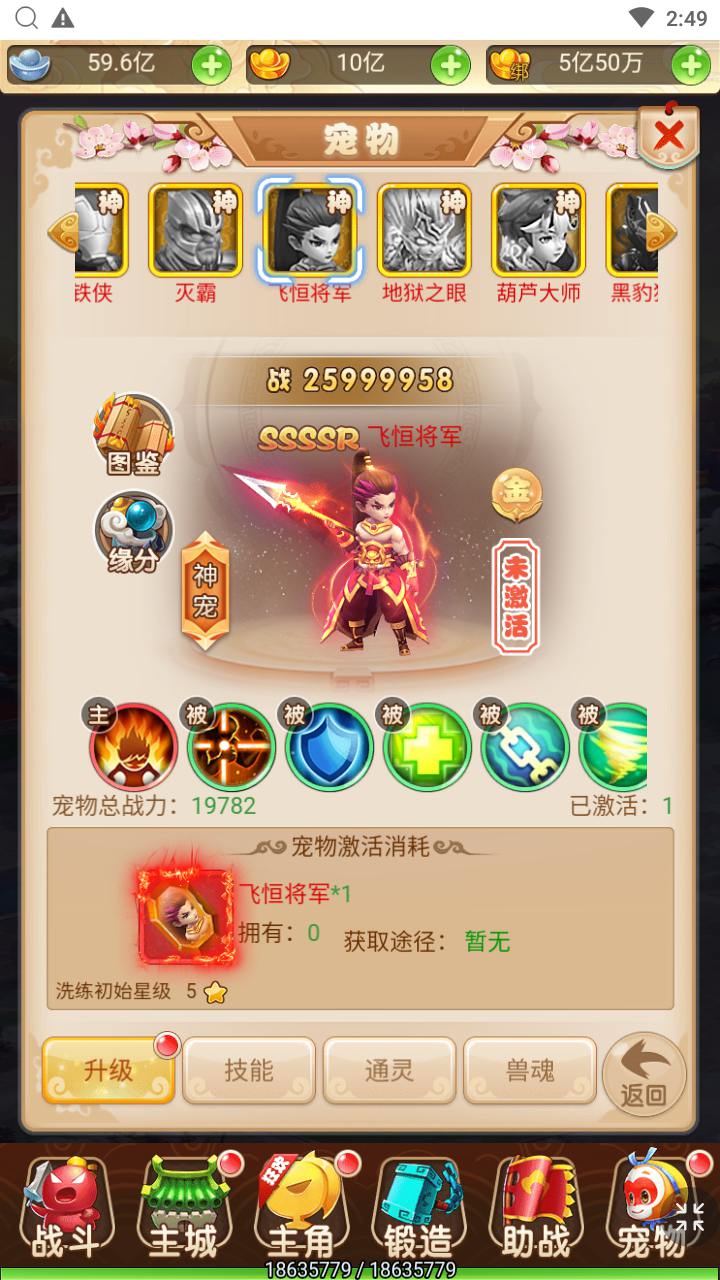Switch to the 技能 tab
Image resolution: width=720 pixels, height=1280 pixels.
(249, 1070)
